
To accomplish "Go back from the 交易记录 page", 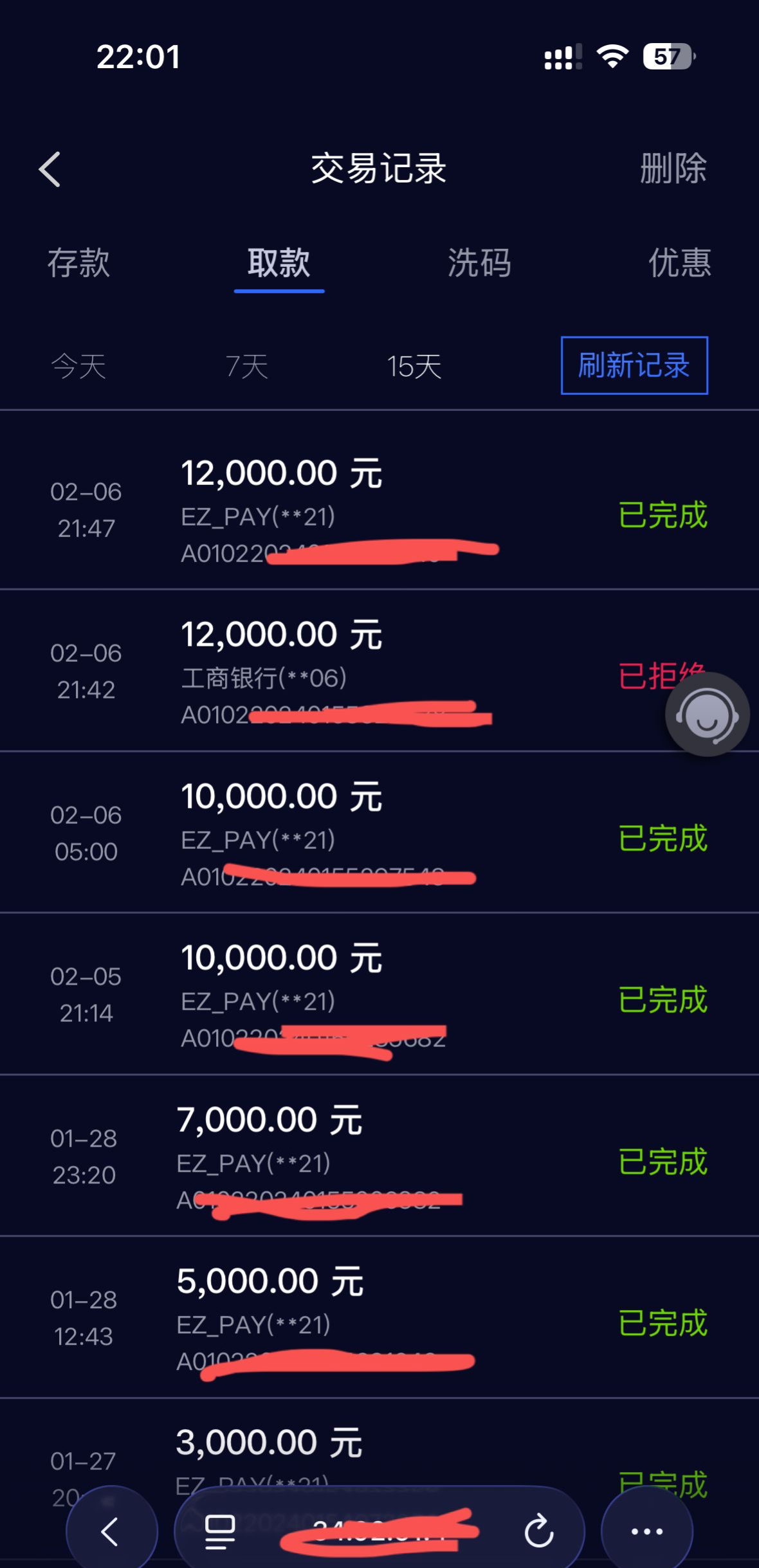I will point(50,170).
